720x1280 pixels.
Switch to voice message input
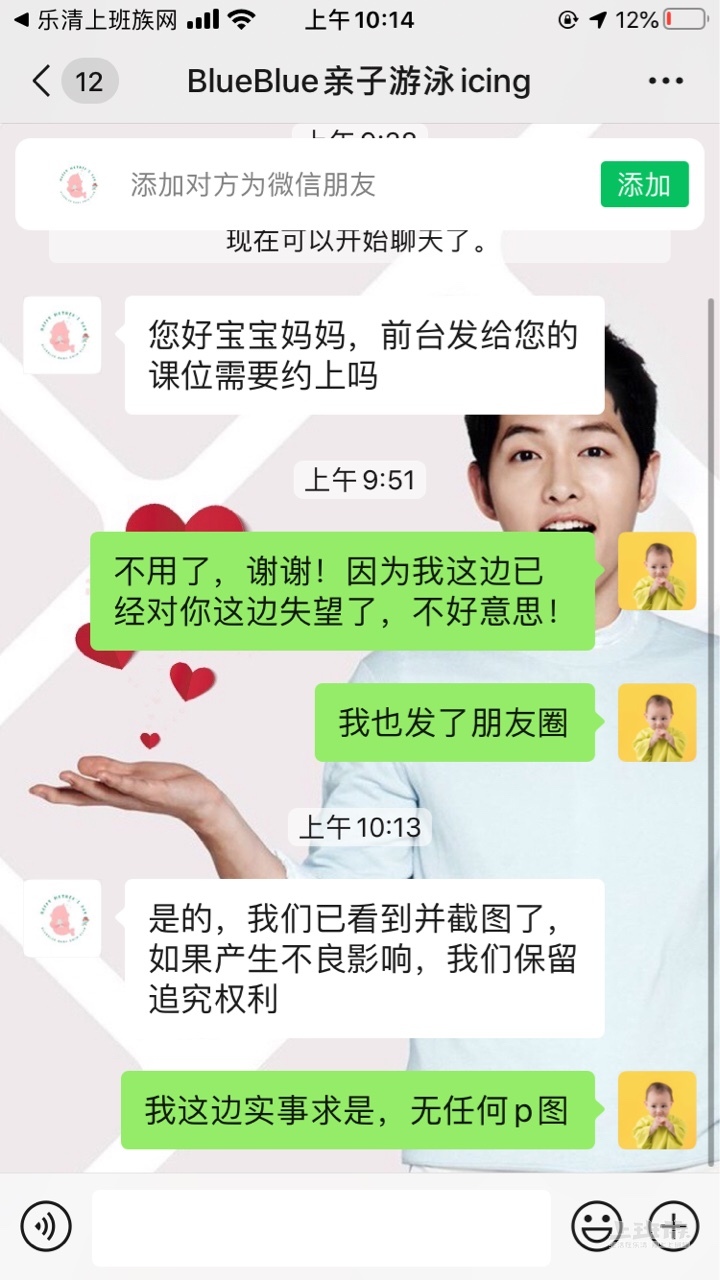coord(46,1226)
